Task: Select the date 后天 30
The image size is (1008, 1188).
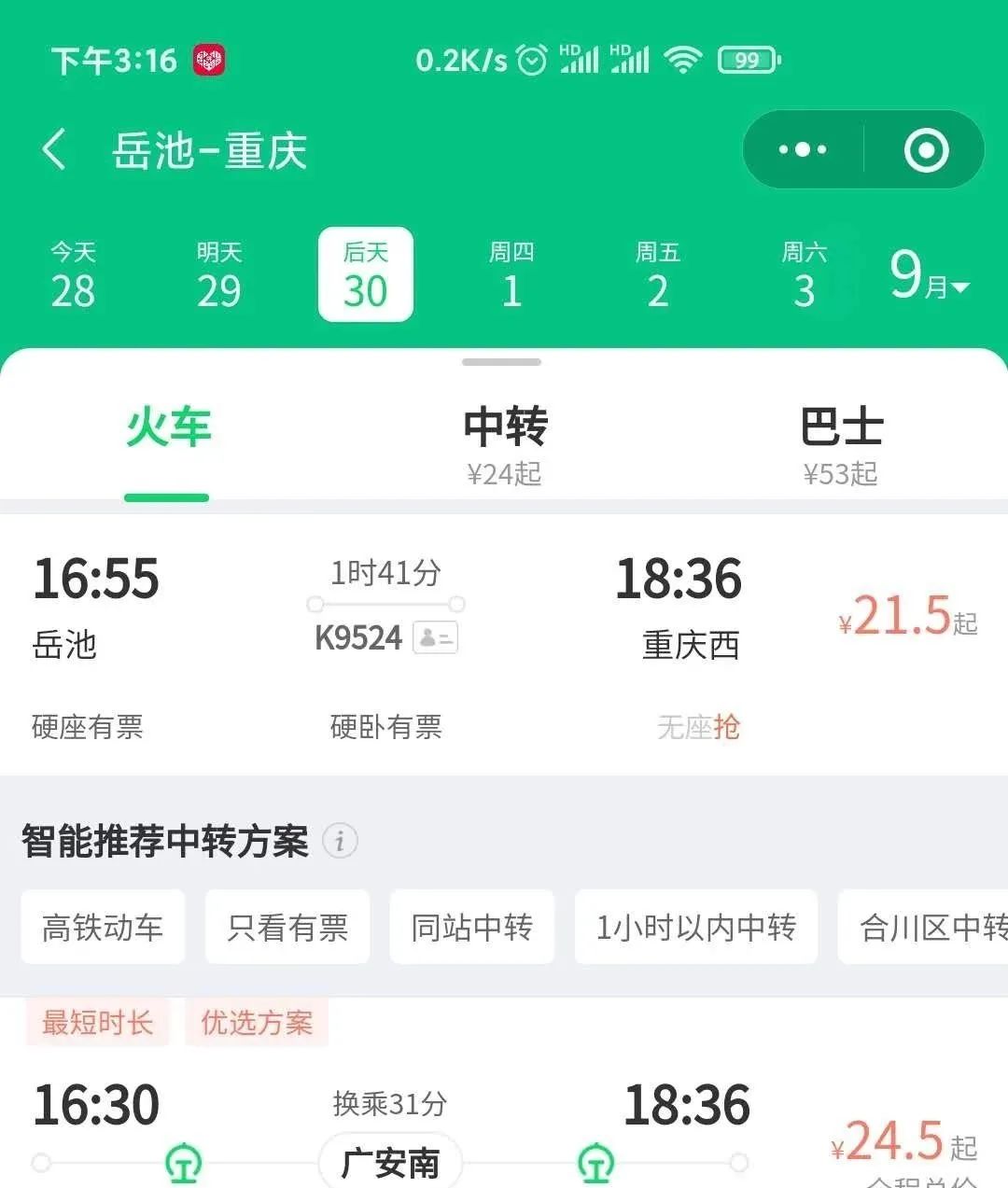Action: tap(365, 275)
